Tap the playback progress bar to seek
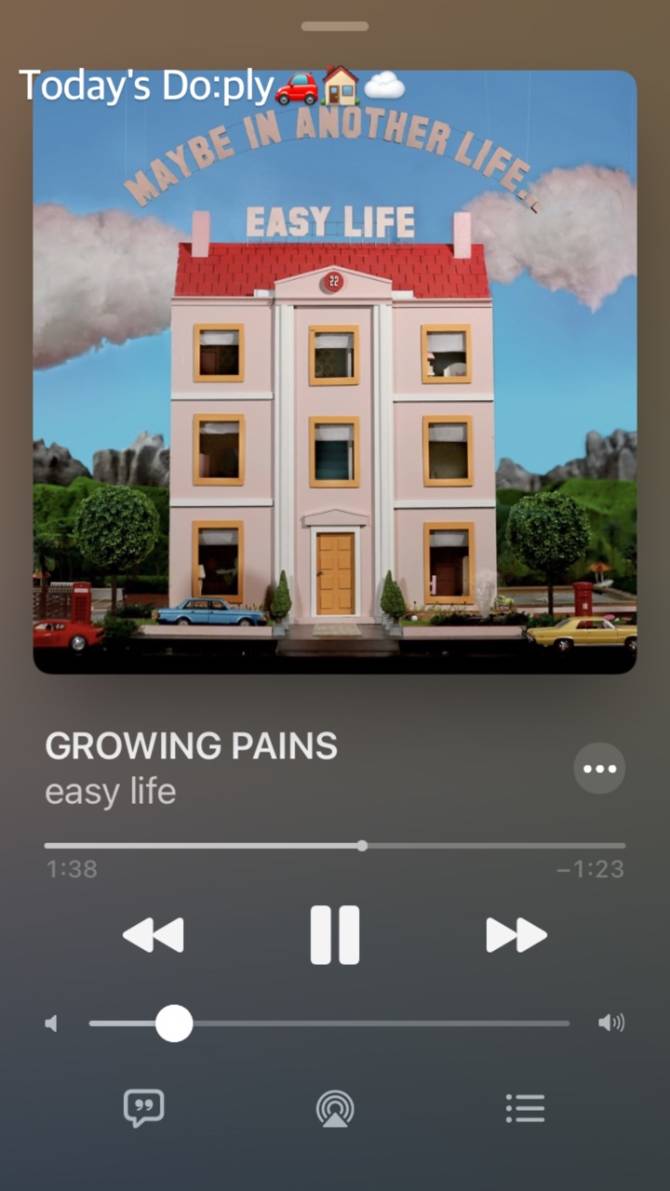This screenshot has width=670, height=1191. coord(334,846)
